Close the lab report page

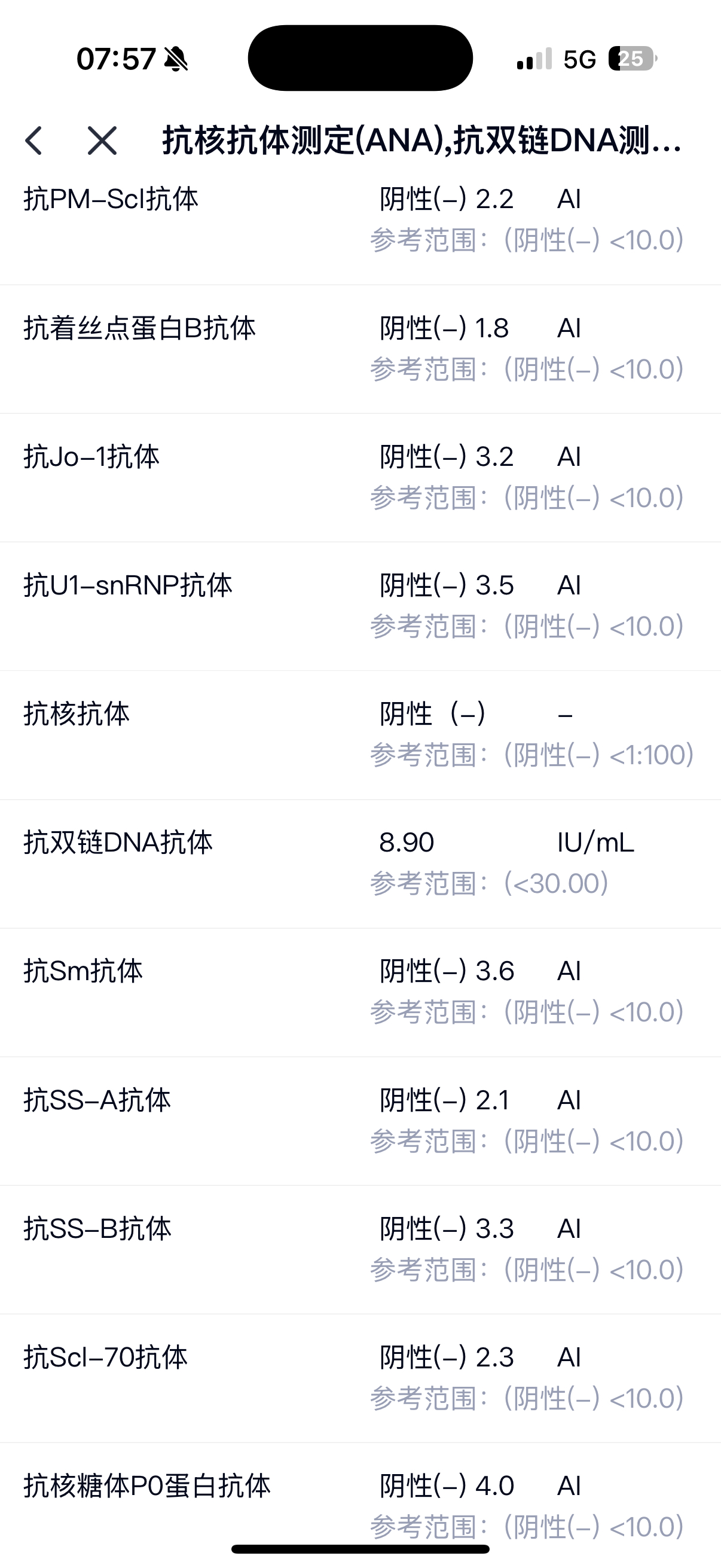pos(102,141)
